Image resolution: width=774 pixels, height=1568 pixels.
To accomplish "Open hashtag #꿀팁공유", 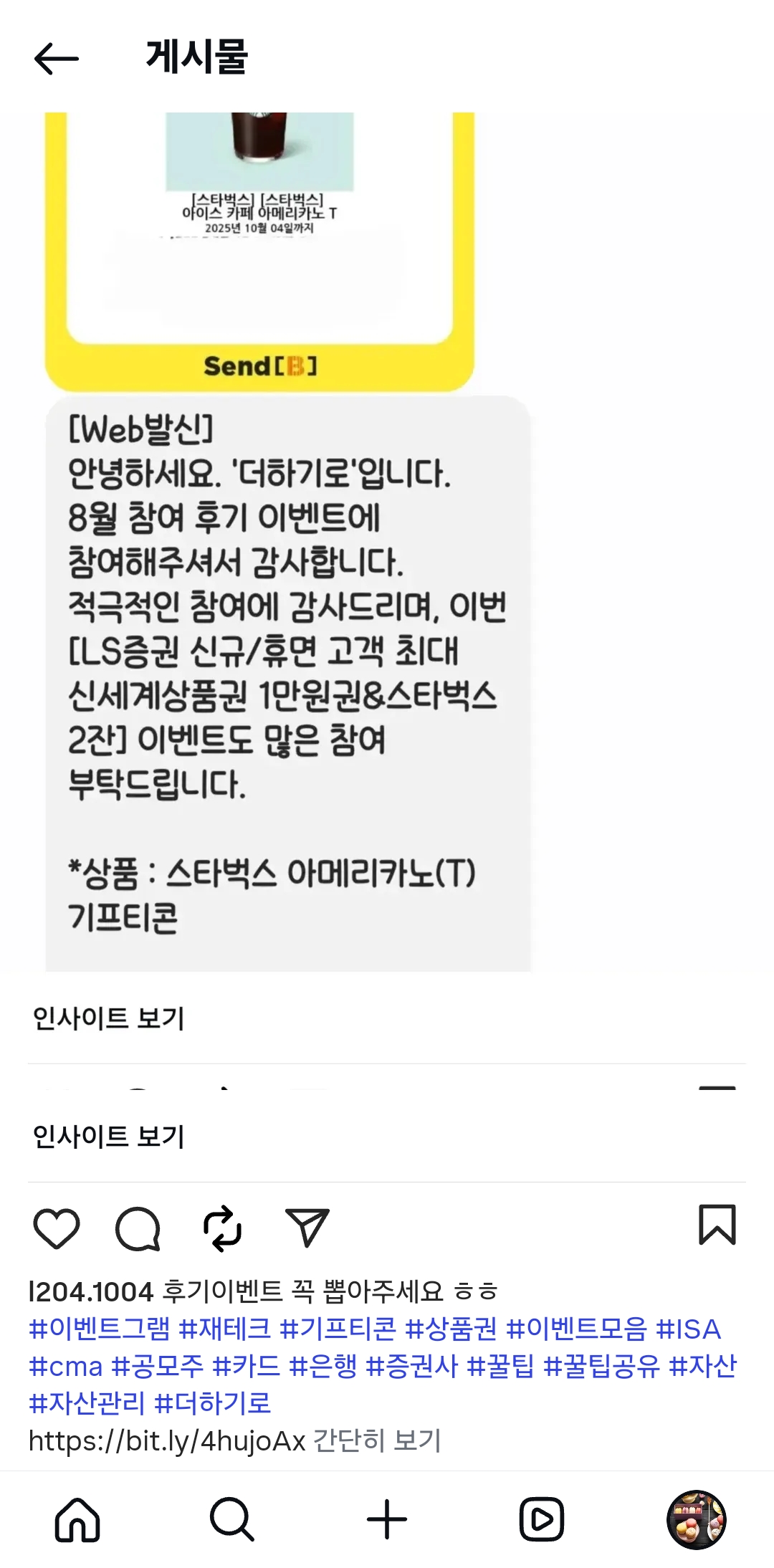I will (601, 1366).
